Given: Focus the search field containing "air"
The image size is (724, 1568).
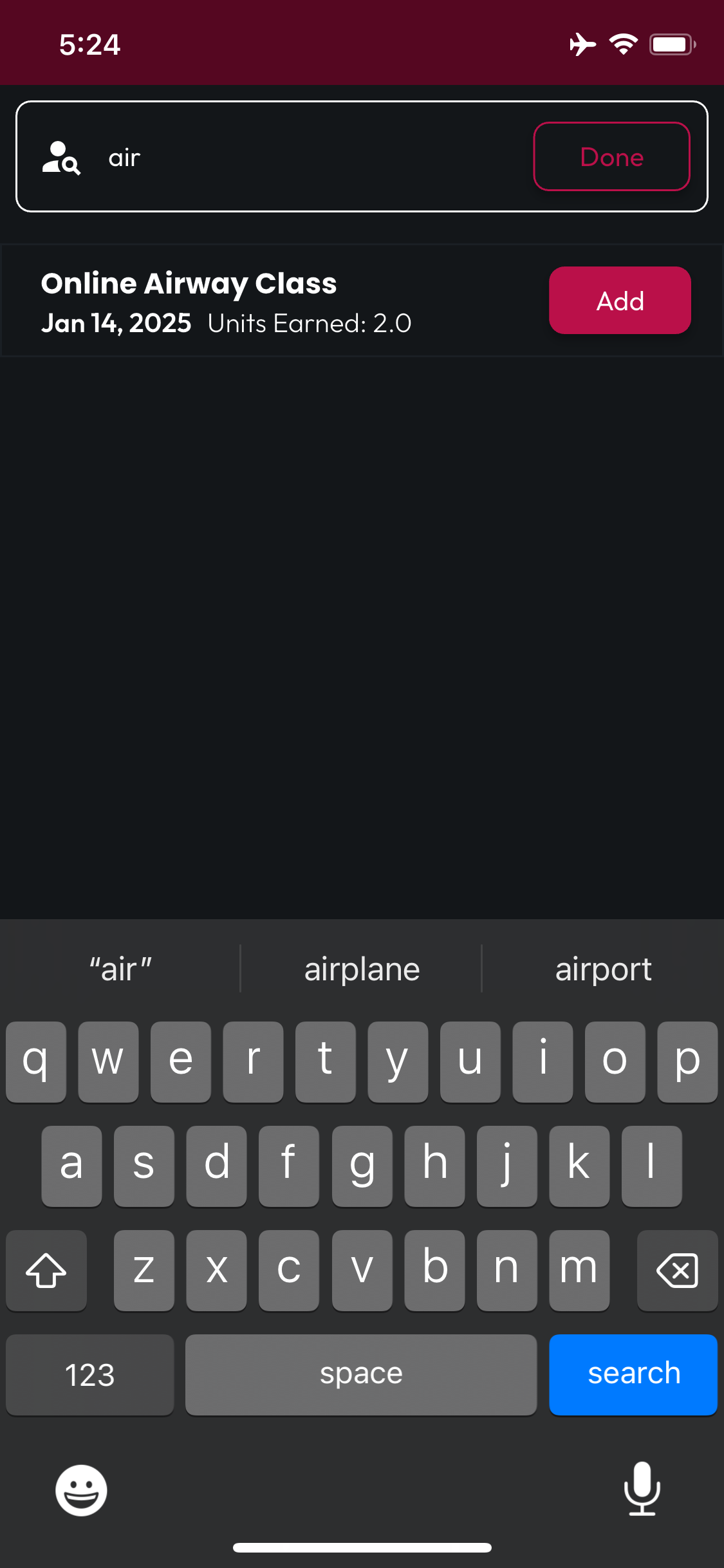Looking at the screenshot, I should (x=315, y=157).
